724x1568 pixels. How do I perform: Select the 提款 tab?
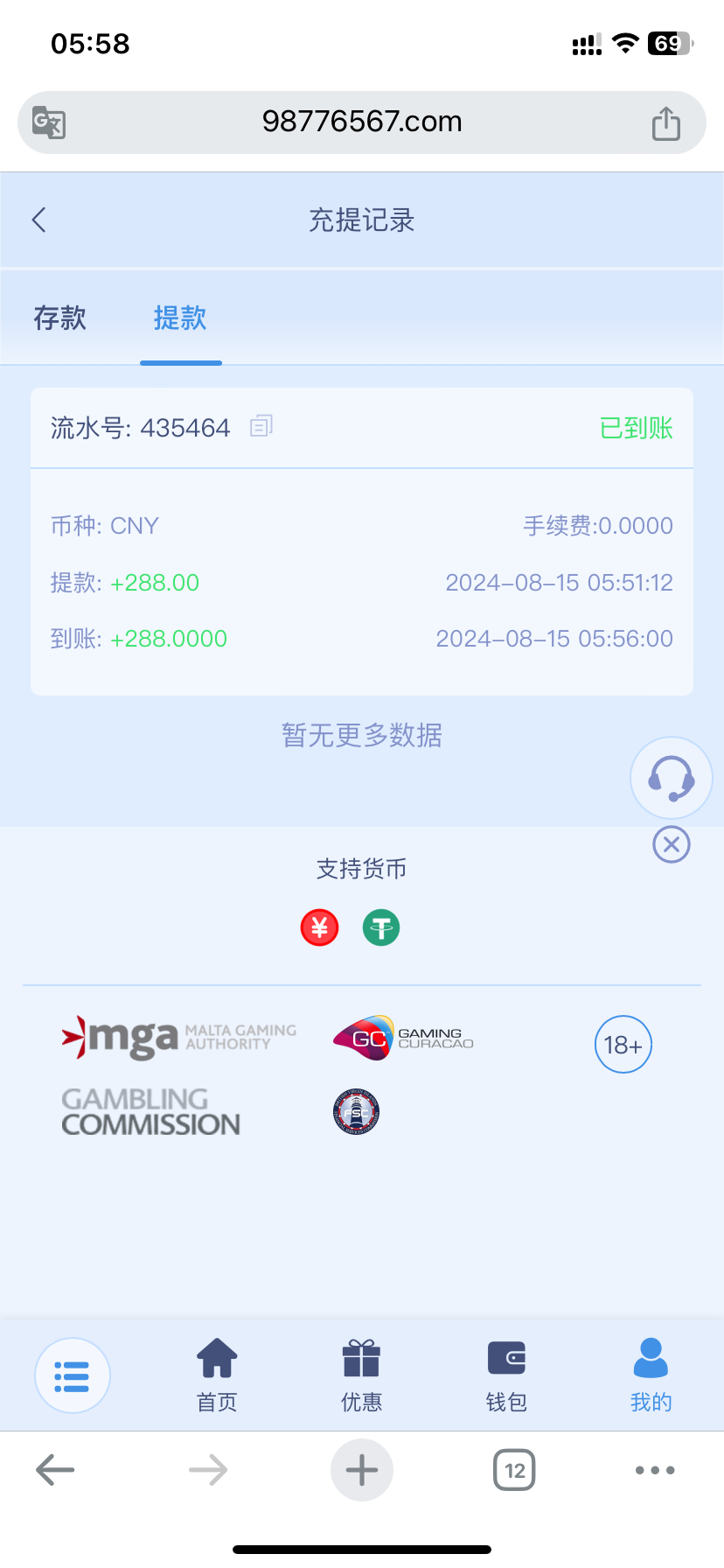click(x=180, y=318)
